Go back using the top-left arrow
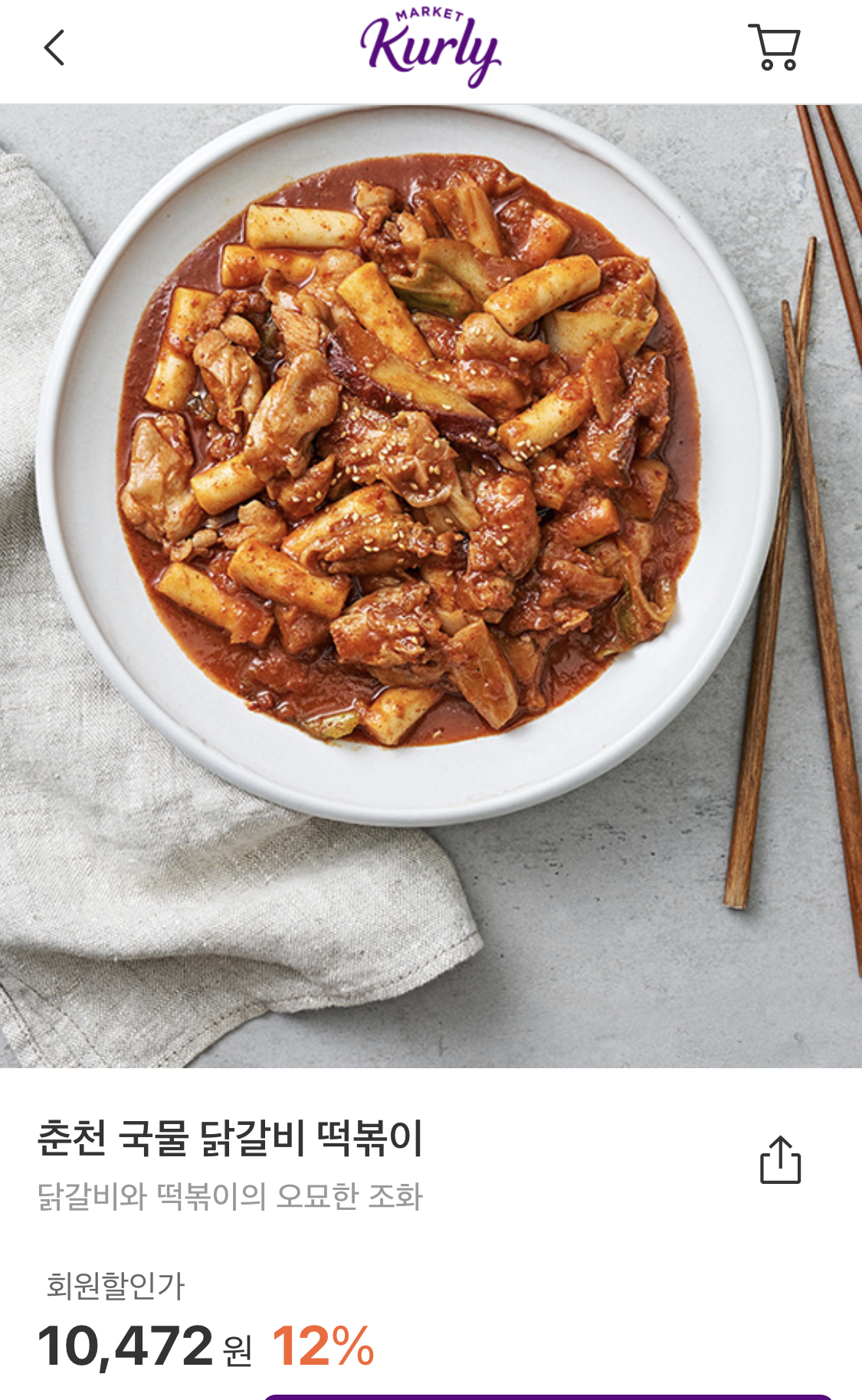Viewport: 862px width, 1400px height. pos(54,48)
